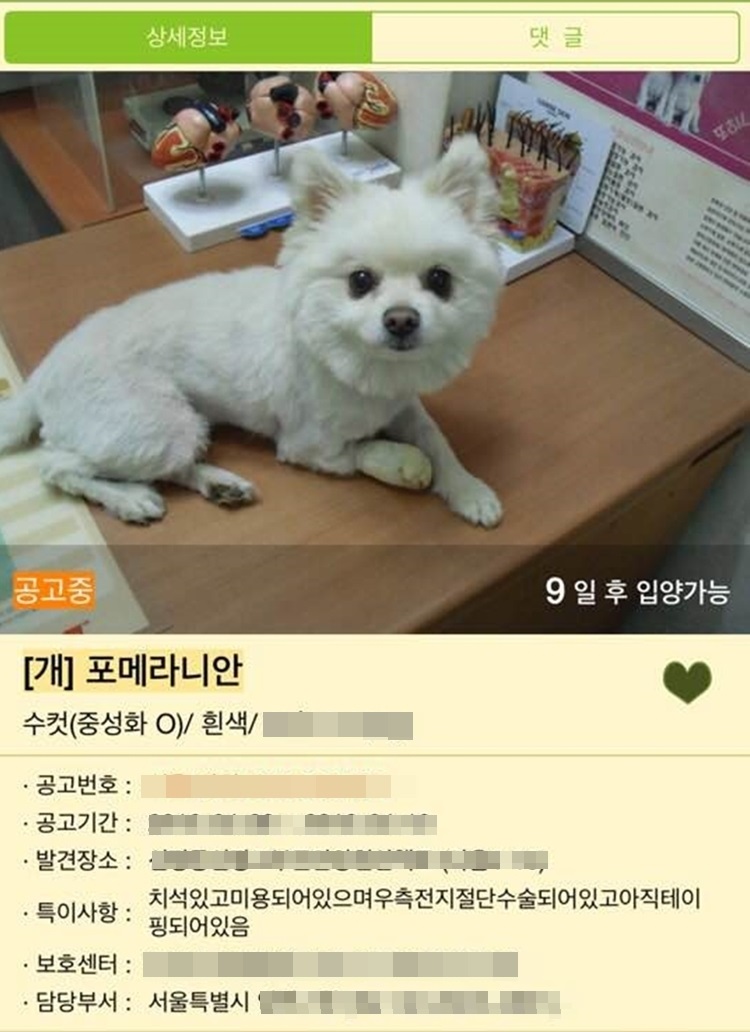Open the Pomeranian's photo
Viewport: 750px width, 1032px height.
pos(375,350)
